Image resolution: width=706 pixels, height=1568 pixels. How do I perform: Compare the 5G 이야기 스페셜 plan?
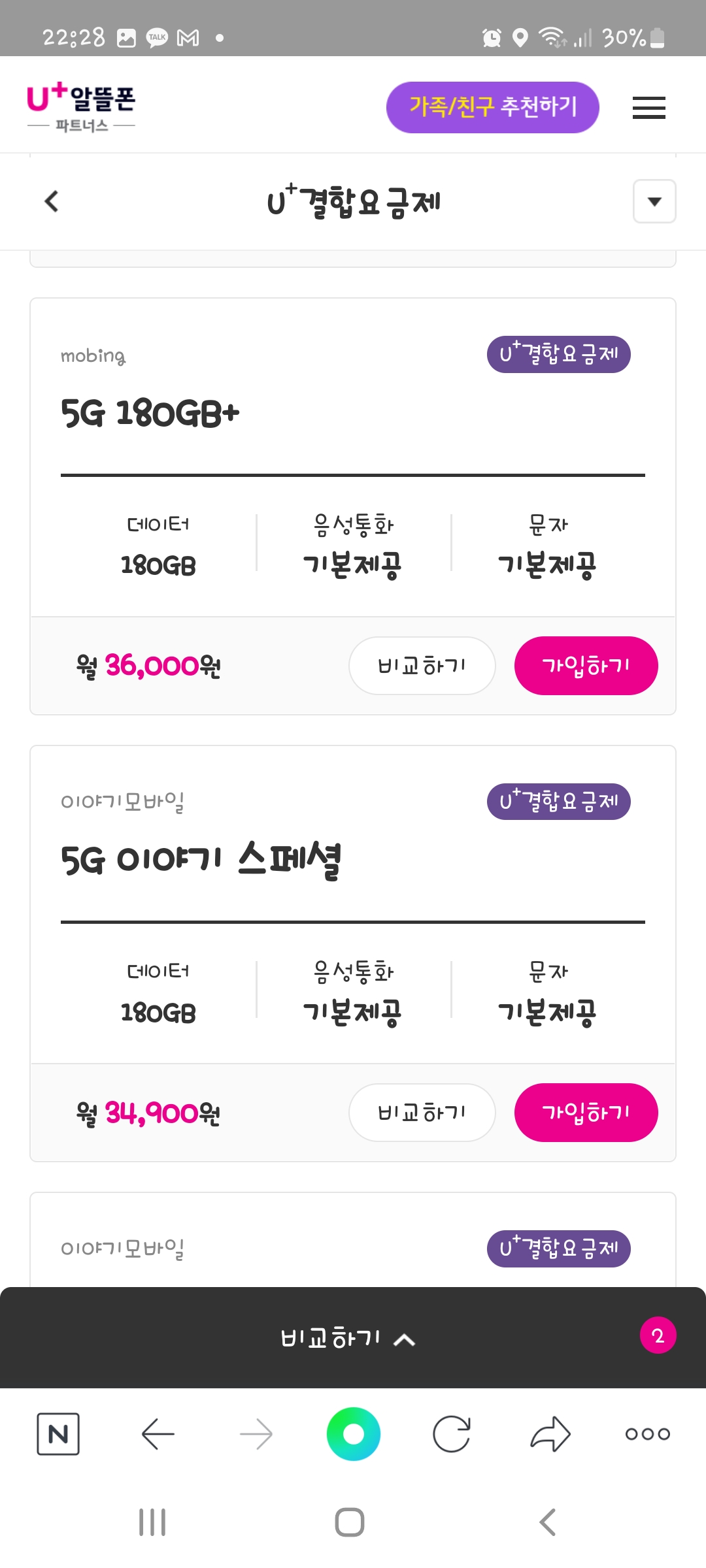tap(422, 1113)
